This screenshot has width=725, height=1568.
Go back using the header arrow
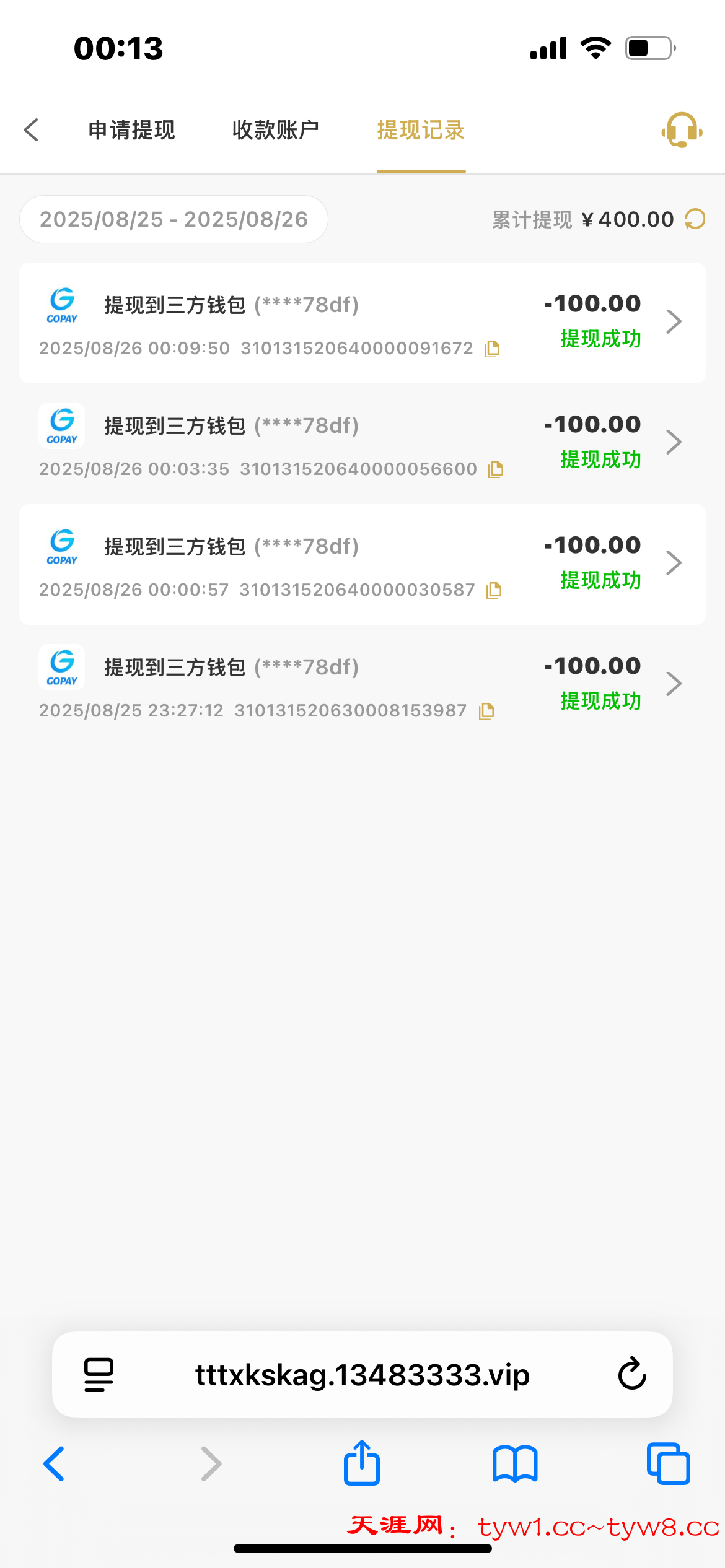[32, 130]
